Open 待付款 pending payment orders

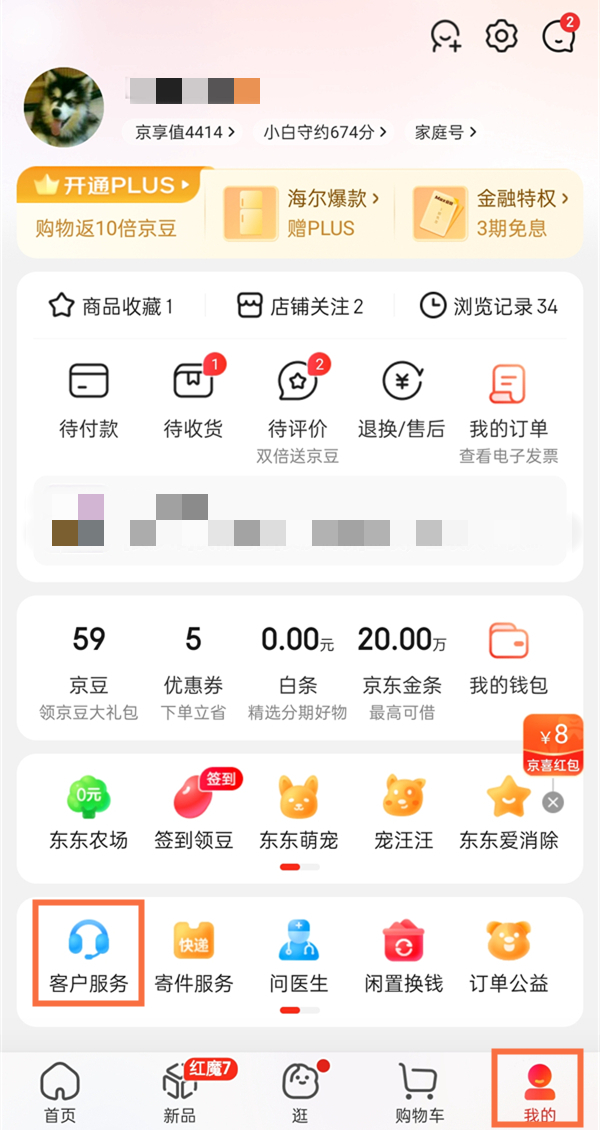point(89,396)
